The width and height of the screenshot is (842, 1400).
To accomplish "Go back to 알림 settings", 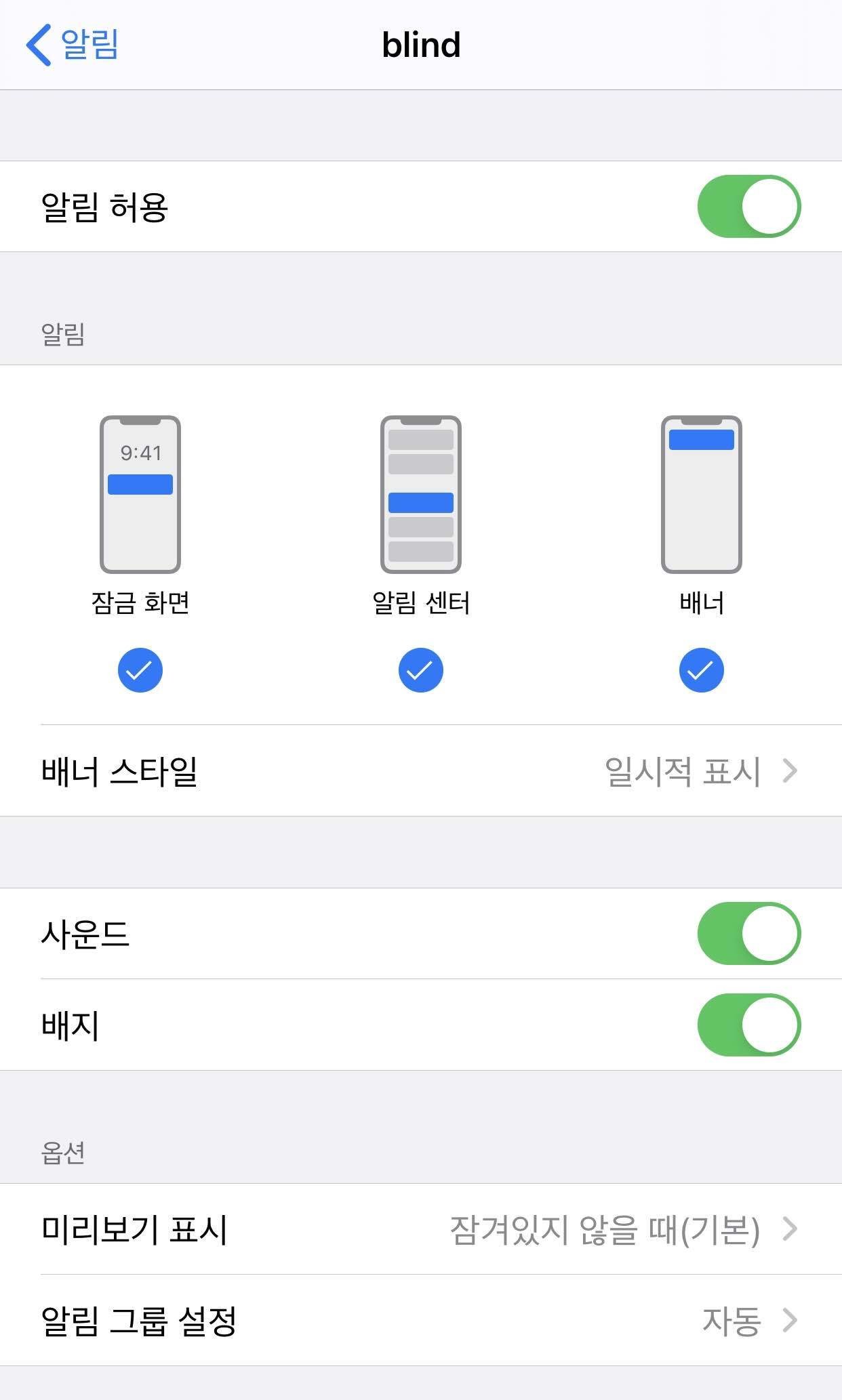I will pyautogui.click(x=72, y=45).
